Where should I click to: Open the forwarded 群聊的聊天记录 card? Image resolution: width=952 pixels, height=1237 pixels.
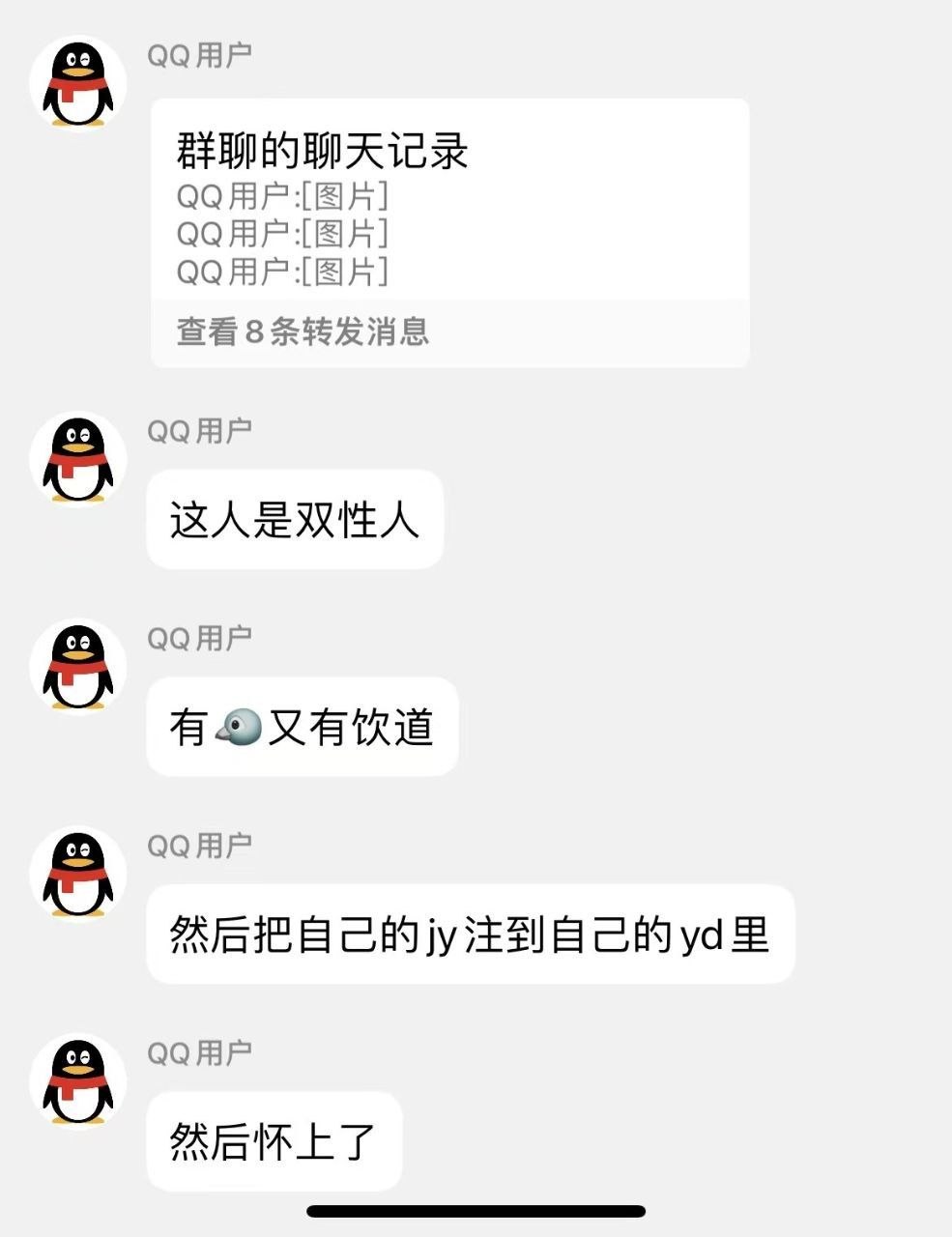pos(449,232)
